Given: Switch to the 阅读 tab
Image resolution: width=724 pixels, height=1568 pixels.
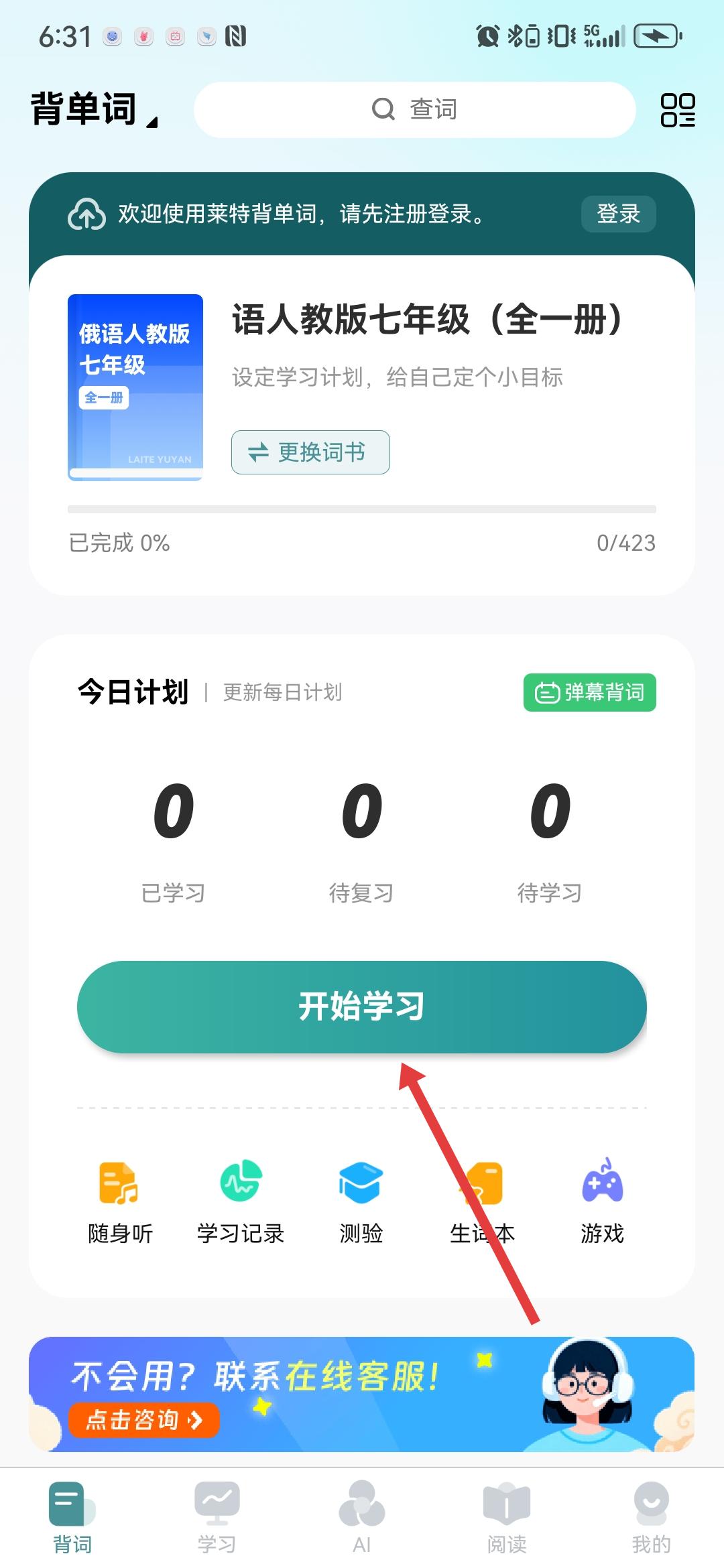Looking at the screenshot, I should 507,1517.
